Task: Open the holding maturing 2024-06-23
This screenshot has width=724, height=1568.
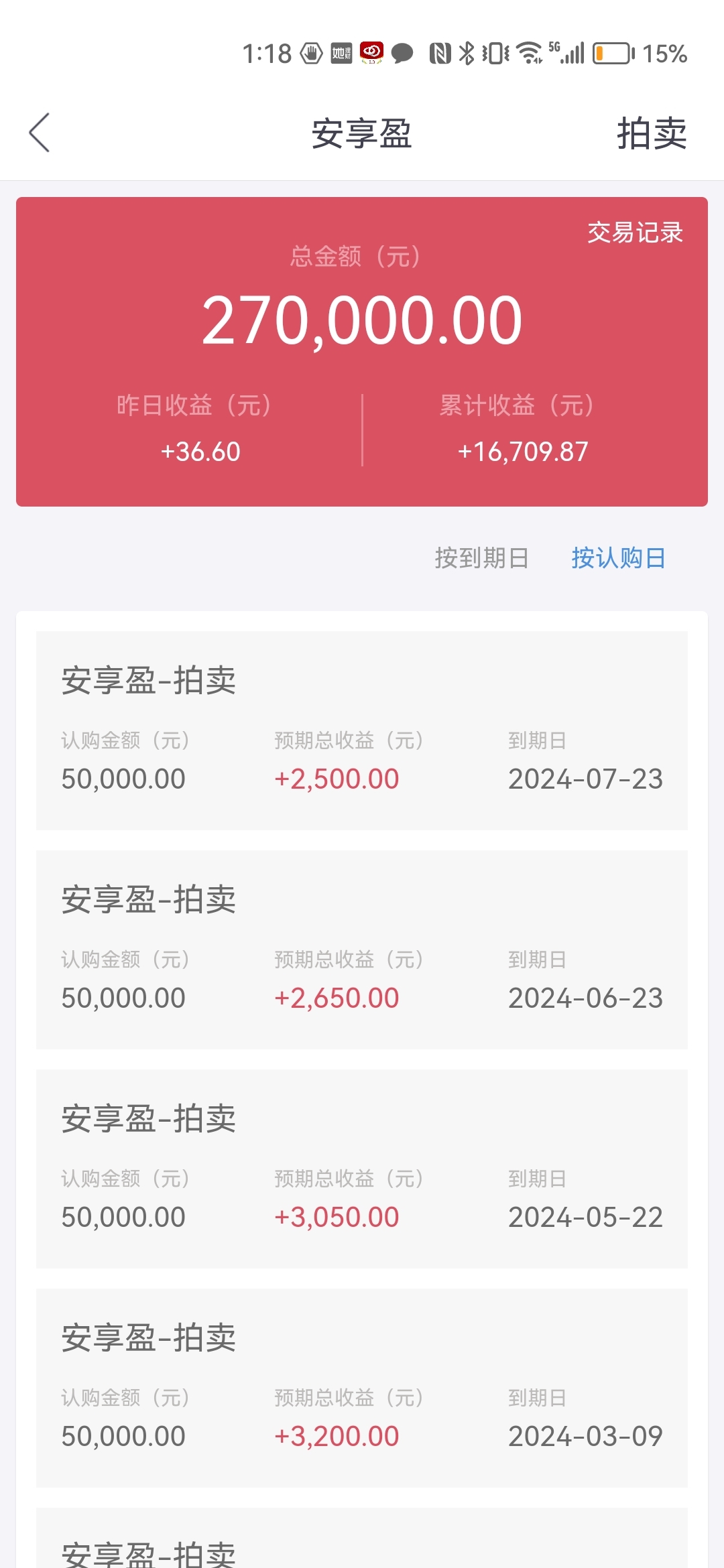Action: pyautogui.click(x=362, y=950)
